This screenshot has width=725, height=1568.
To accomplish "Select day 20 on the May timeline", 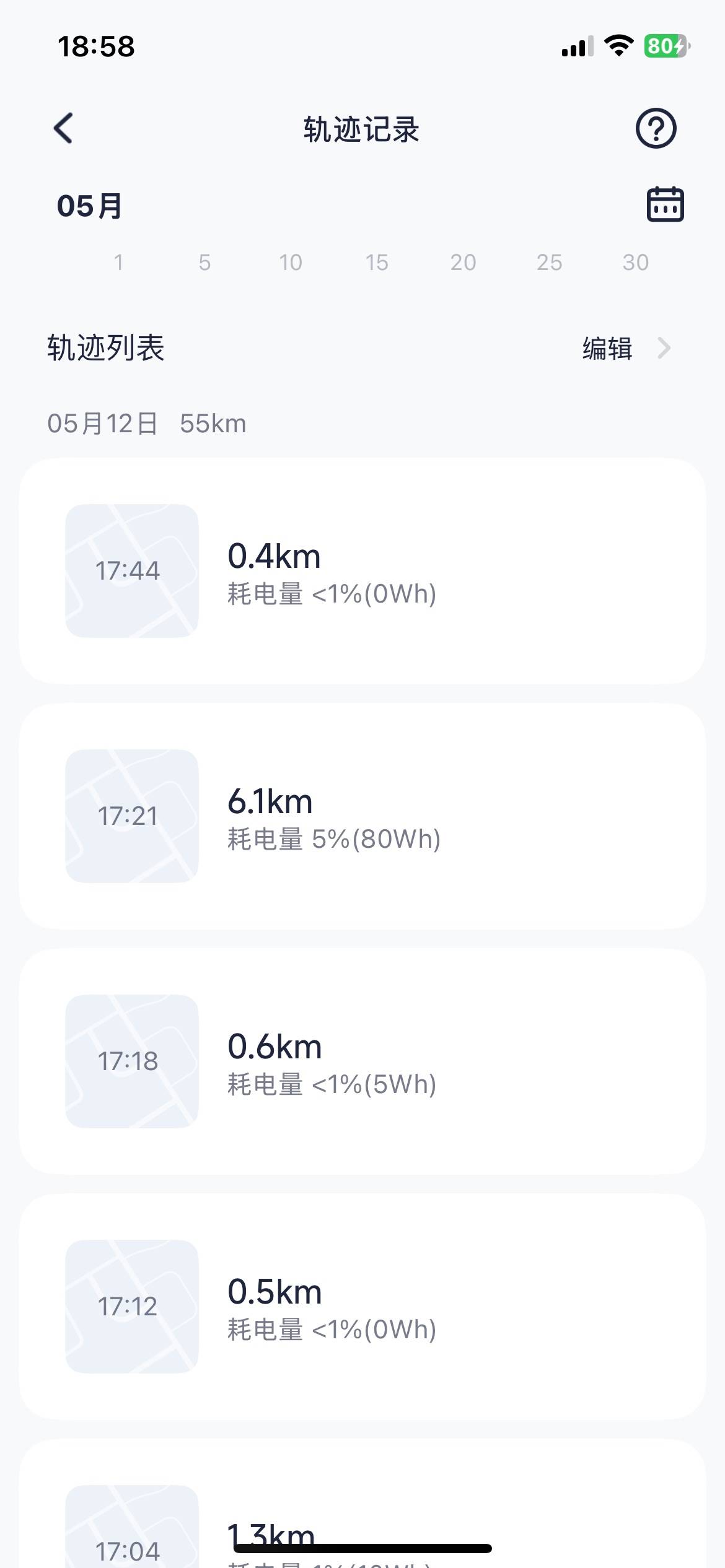I will click(463, 263).
